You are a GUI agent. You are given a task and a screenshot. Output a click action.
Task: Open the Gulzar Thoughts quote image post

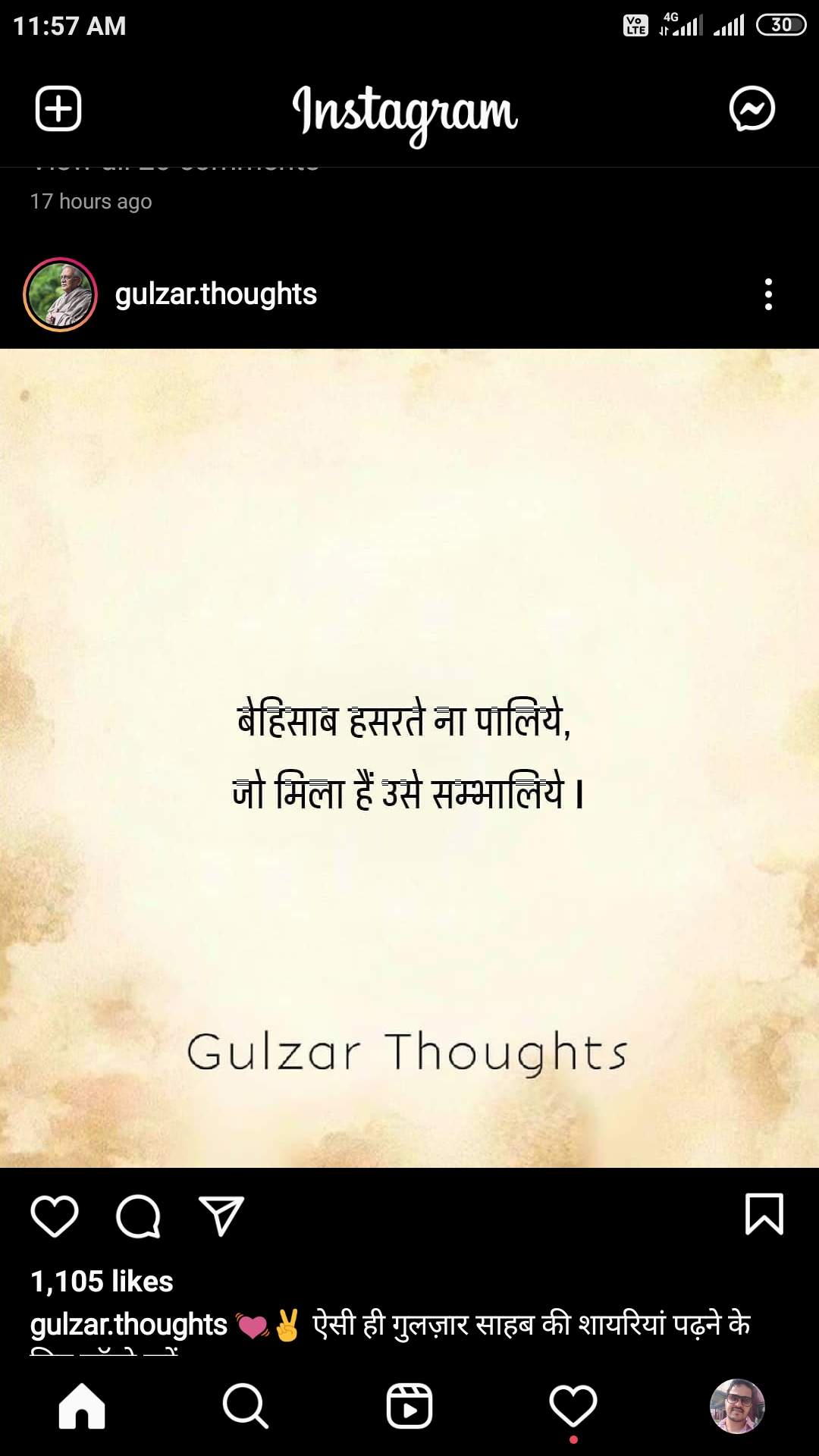point(409,758)
